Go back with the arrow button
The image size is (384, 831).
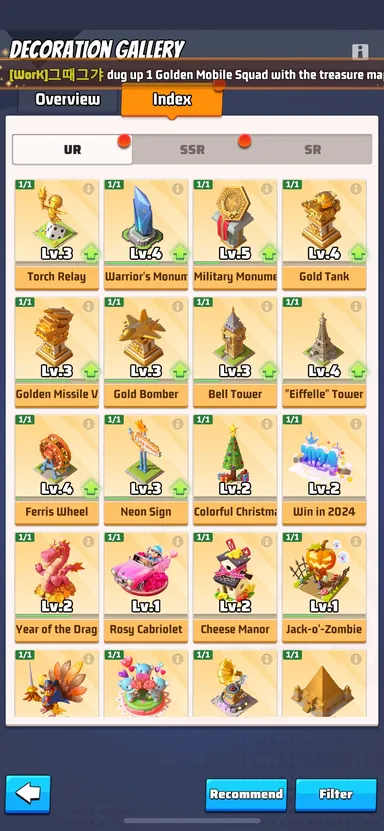(x=28, y=794)
